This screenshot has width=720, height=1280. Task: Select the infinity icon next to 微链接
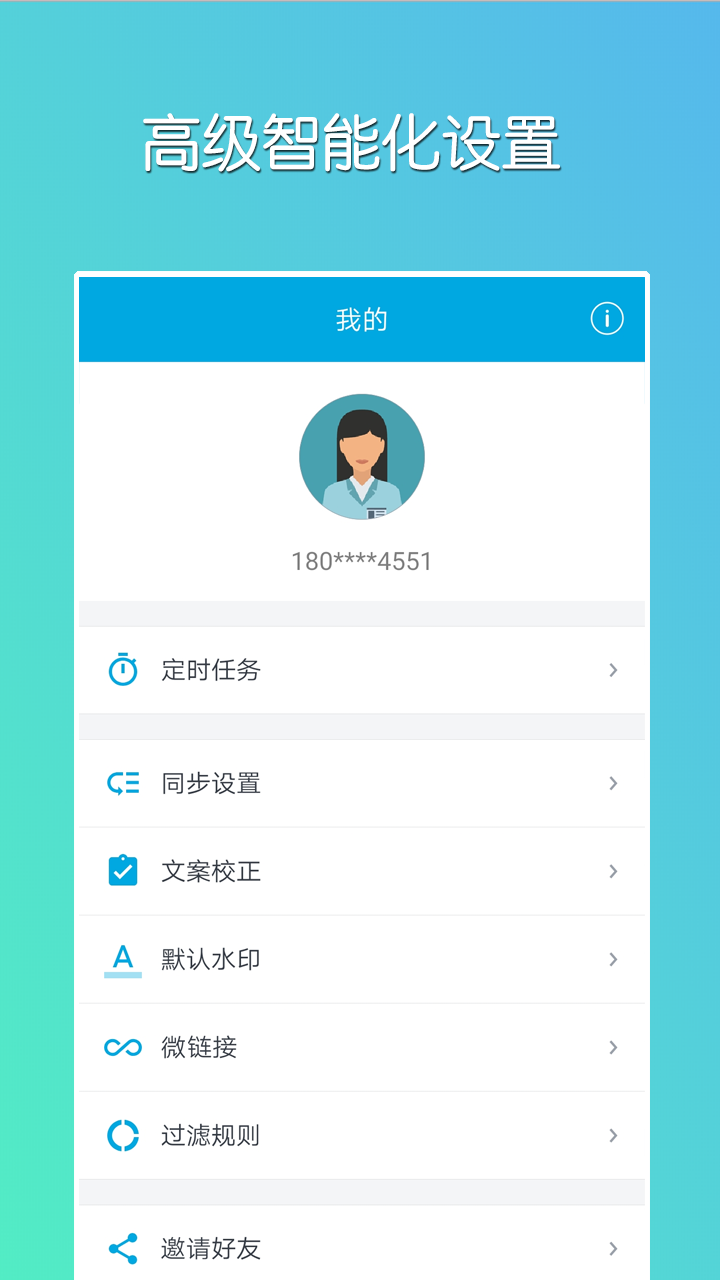pyautogui.click(x=122, y=1047)
